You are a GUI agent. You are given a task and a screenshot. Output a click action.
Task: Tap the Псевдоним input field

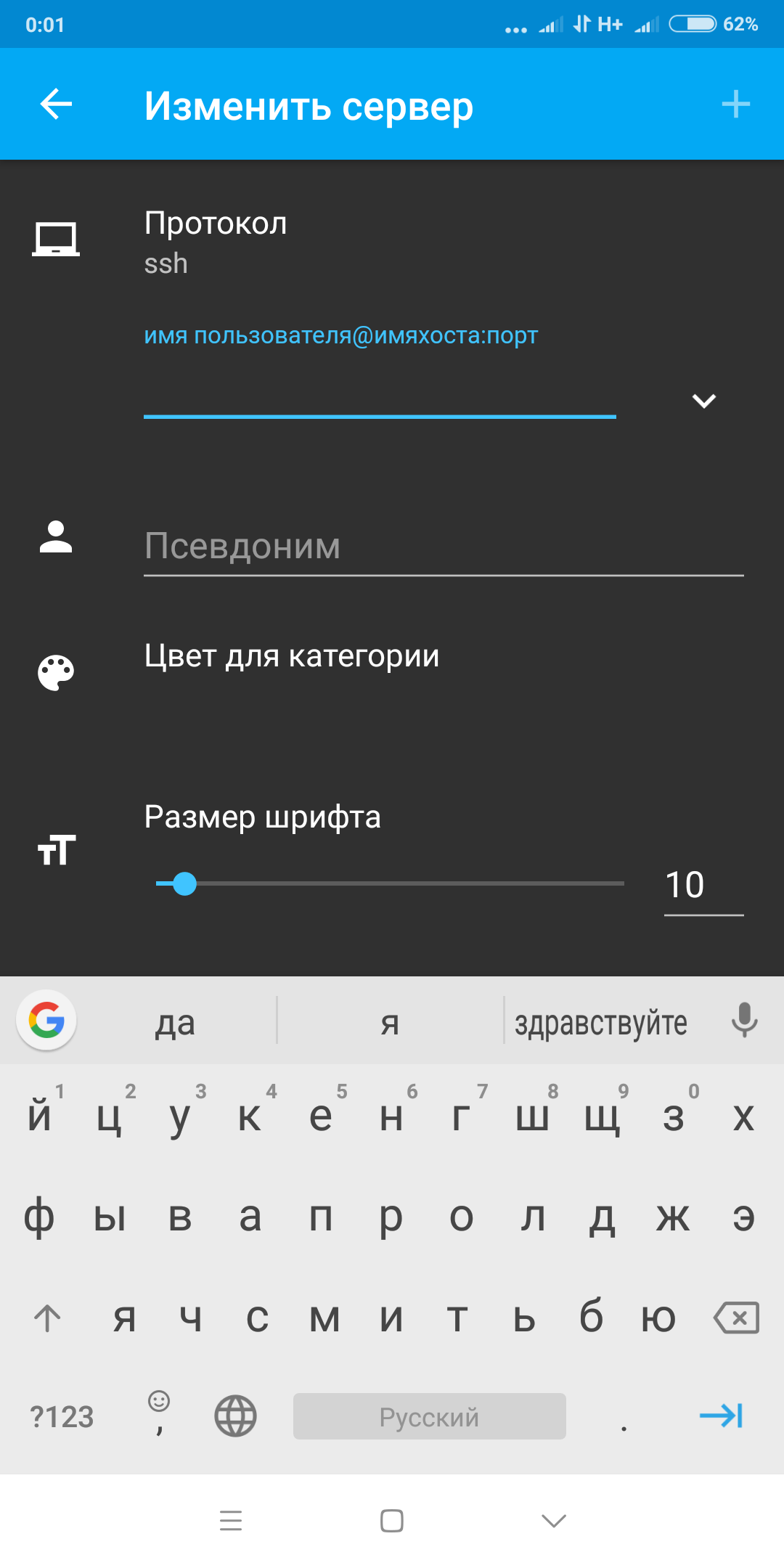point(443,546)
